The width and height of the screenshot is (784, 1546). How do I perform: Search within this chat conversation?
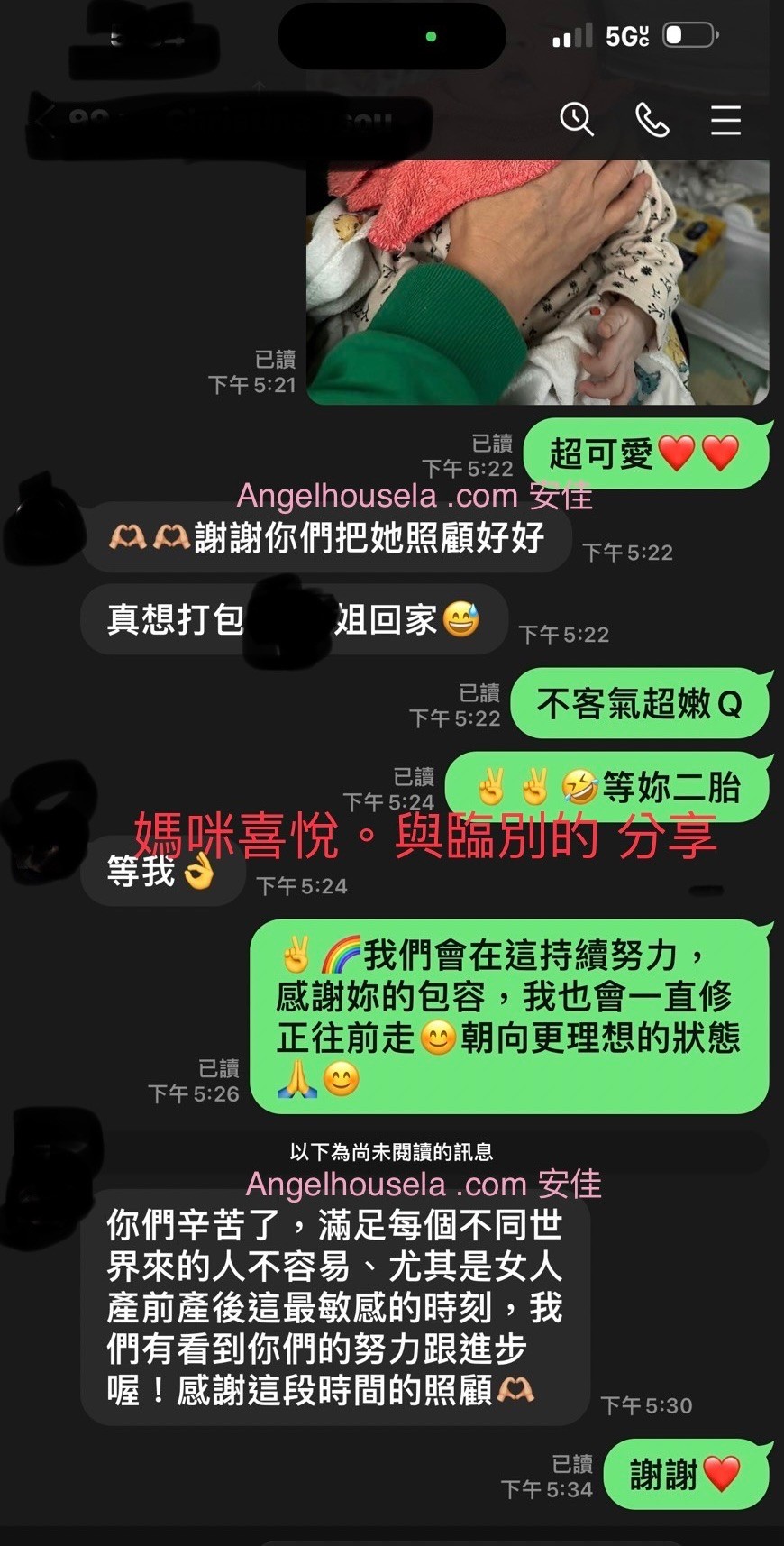click(577, 119)
